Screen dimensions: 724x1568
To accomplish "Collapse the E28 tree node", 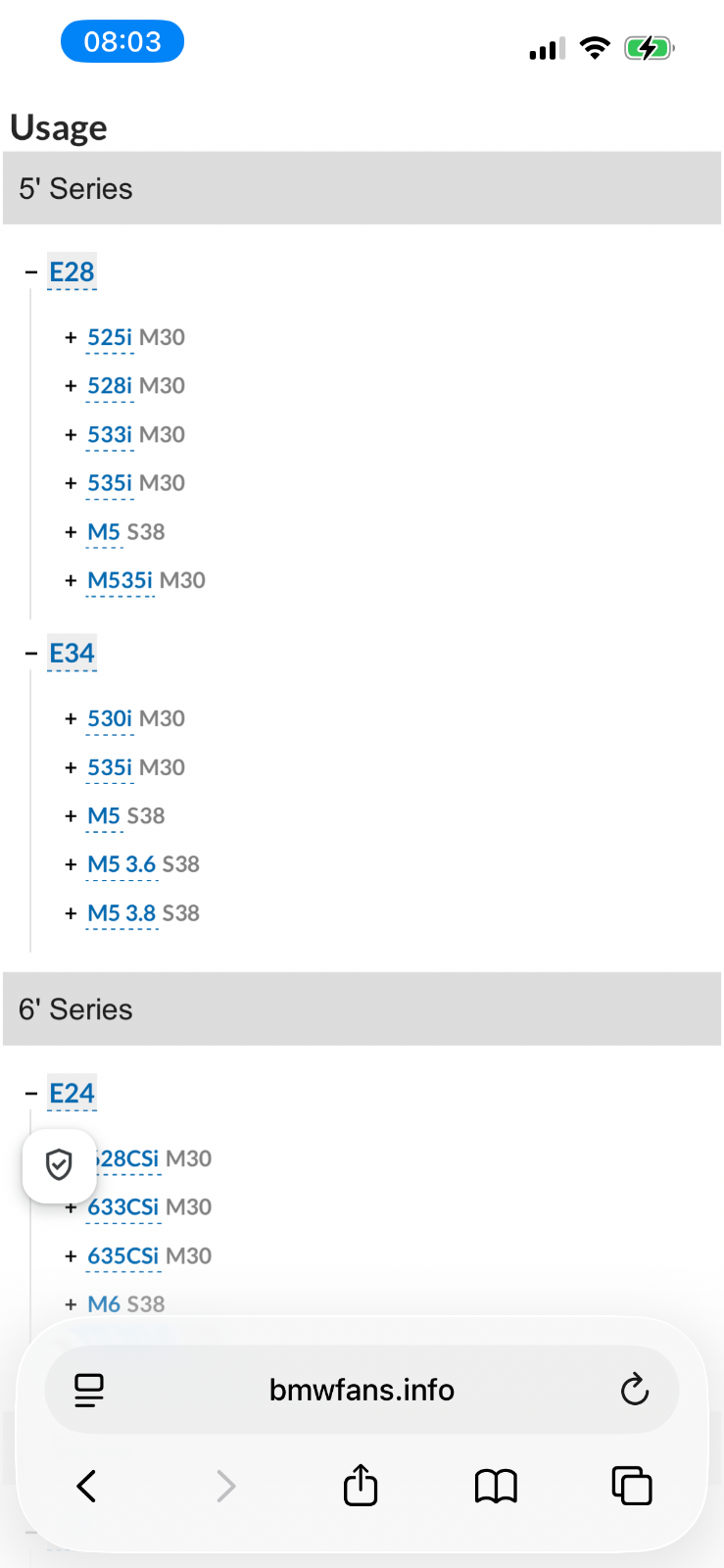I will pyautogui.click(x=31, y=272).
